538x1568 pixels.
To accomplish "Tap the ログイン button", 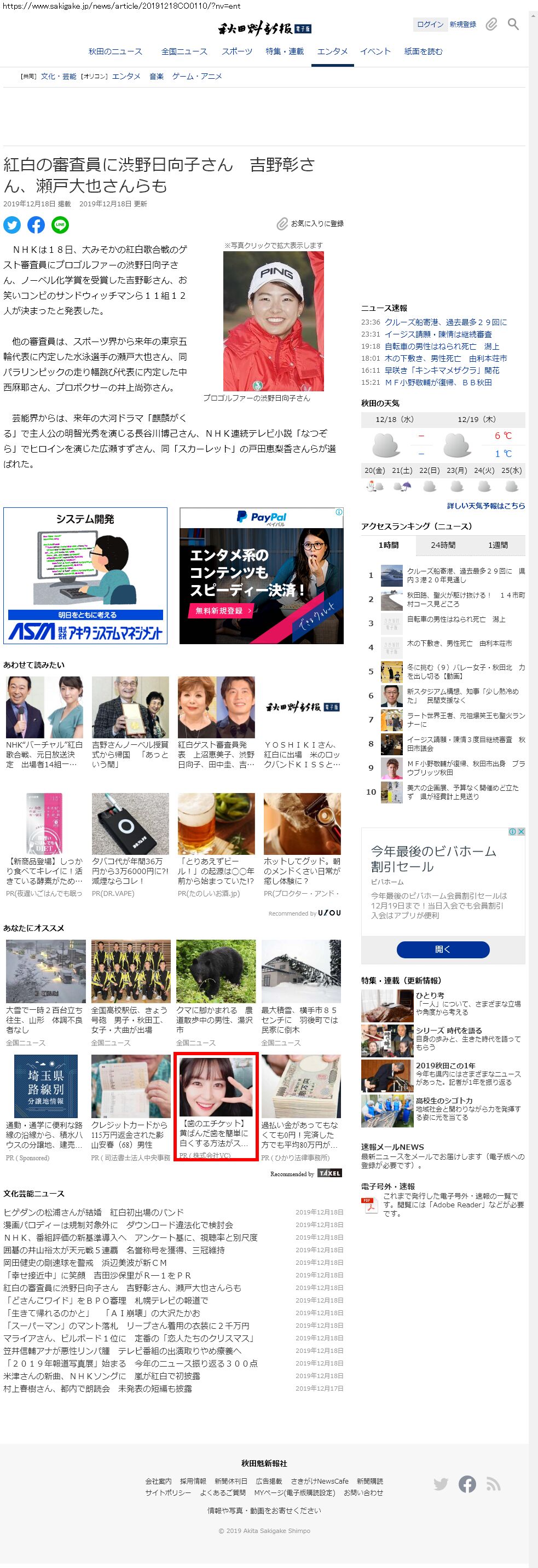I will (x=430, y=24).
